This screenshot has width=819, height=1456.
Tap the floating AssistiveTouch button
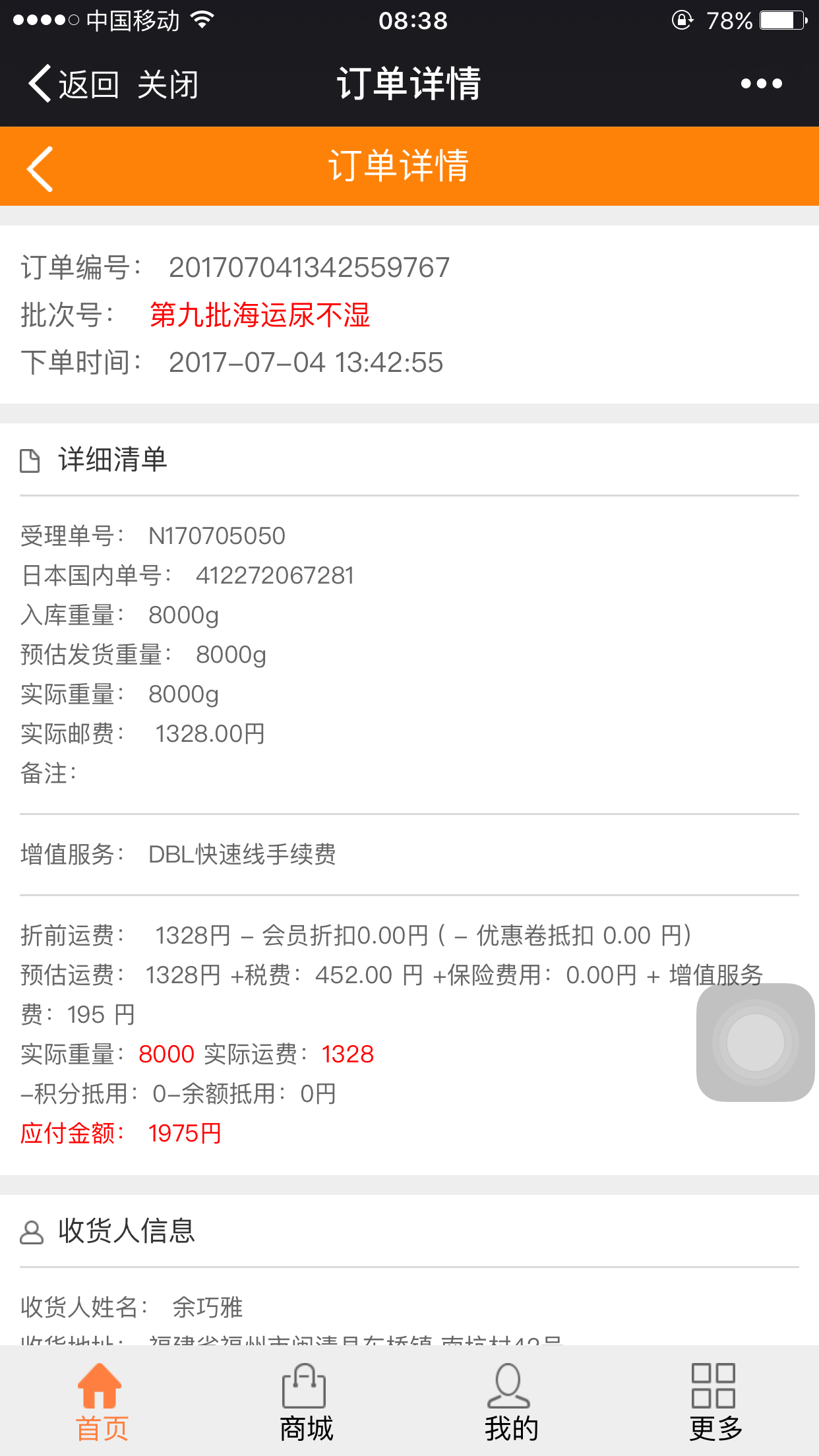coord(755,1043)
